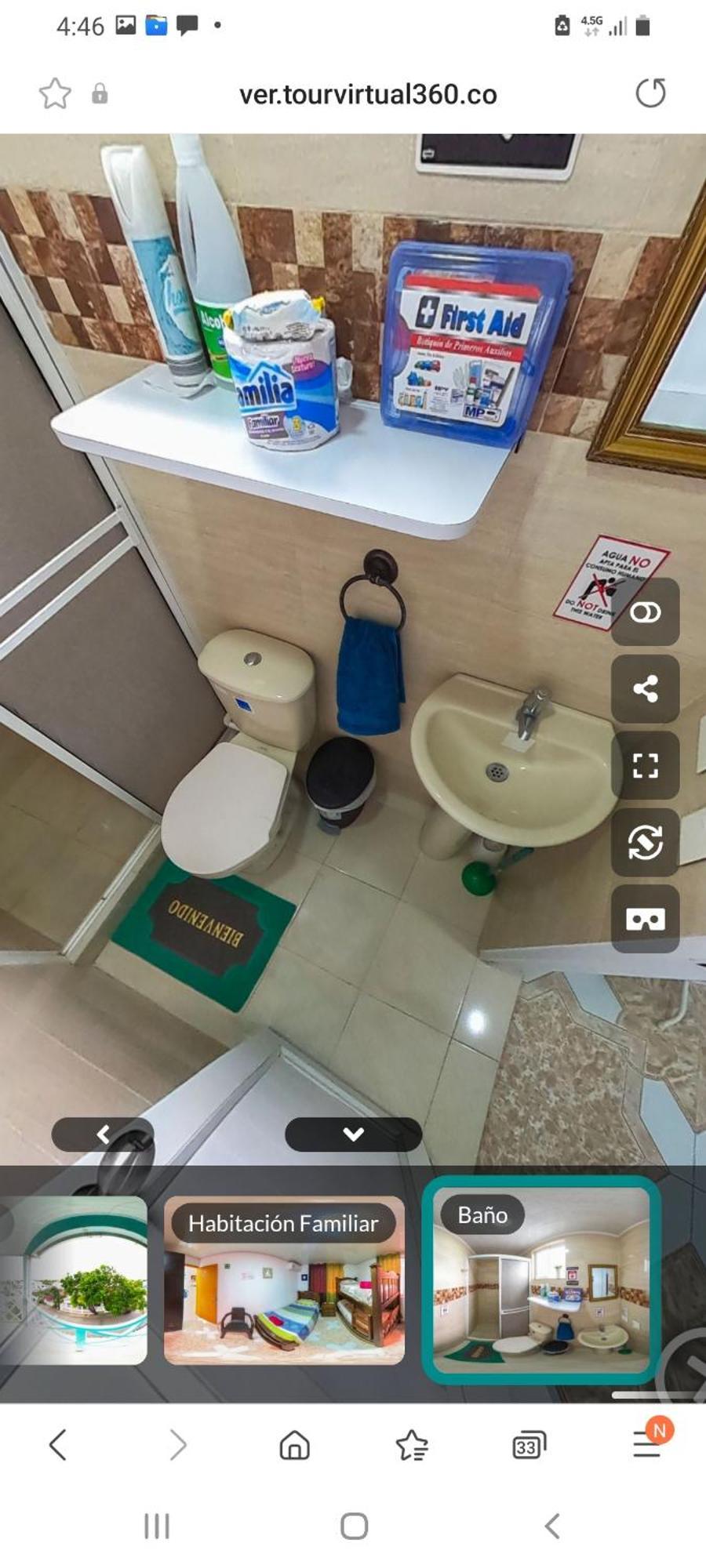Bookmark this page with the star icon
This screenshot has width=706, height=1568.
pos(55,94)
